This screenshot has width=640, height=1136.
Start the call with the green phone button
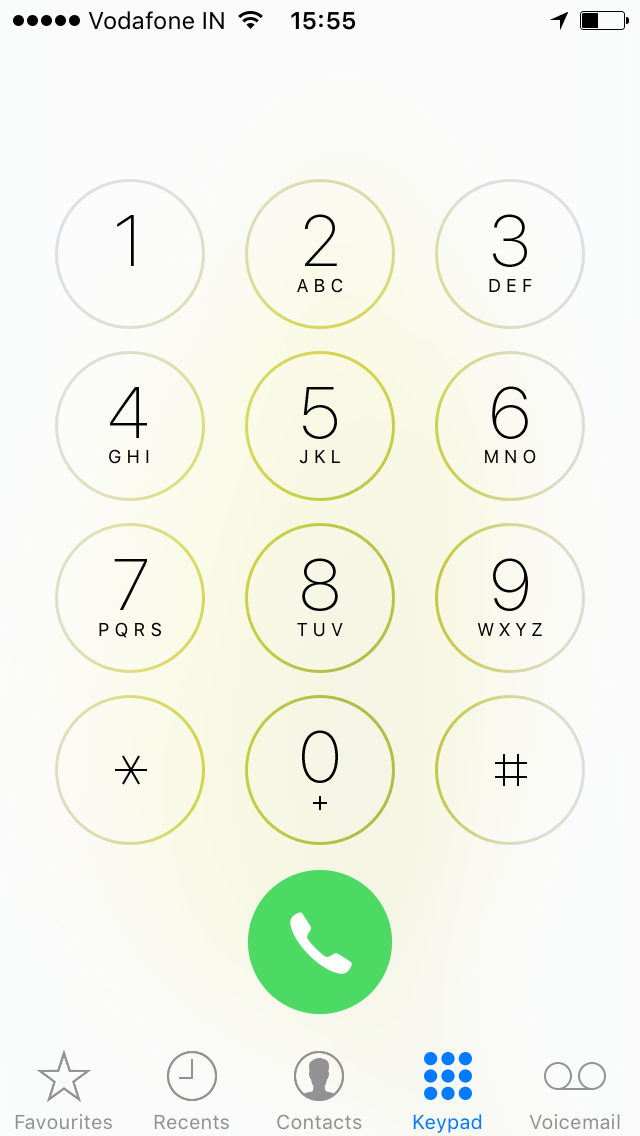tap(320, 942)
